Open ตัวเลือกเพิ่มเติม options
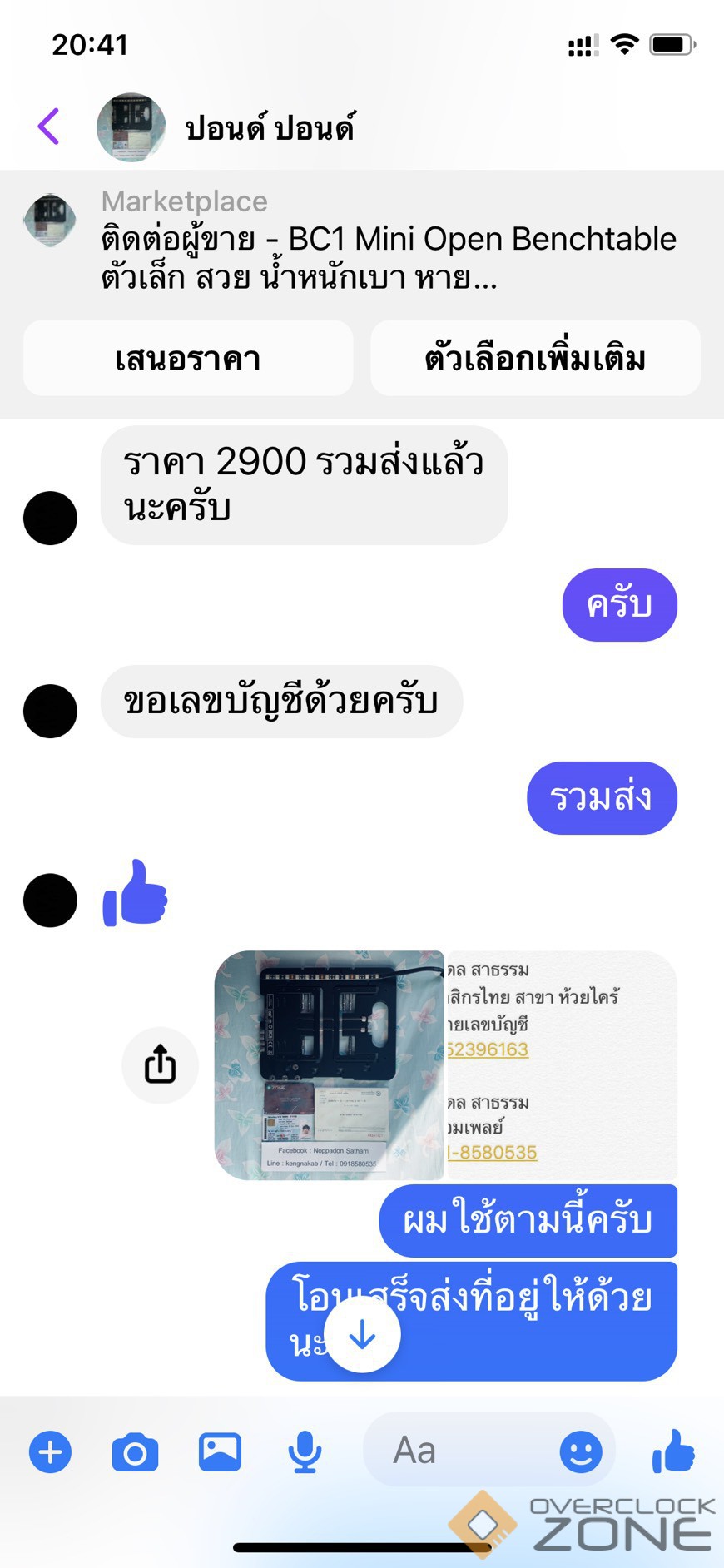 (x=535, y=359)
